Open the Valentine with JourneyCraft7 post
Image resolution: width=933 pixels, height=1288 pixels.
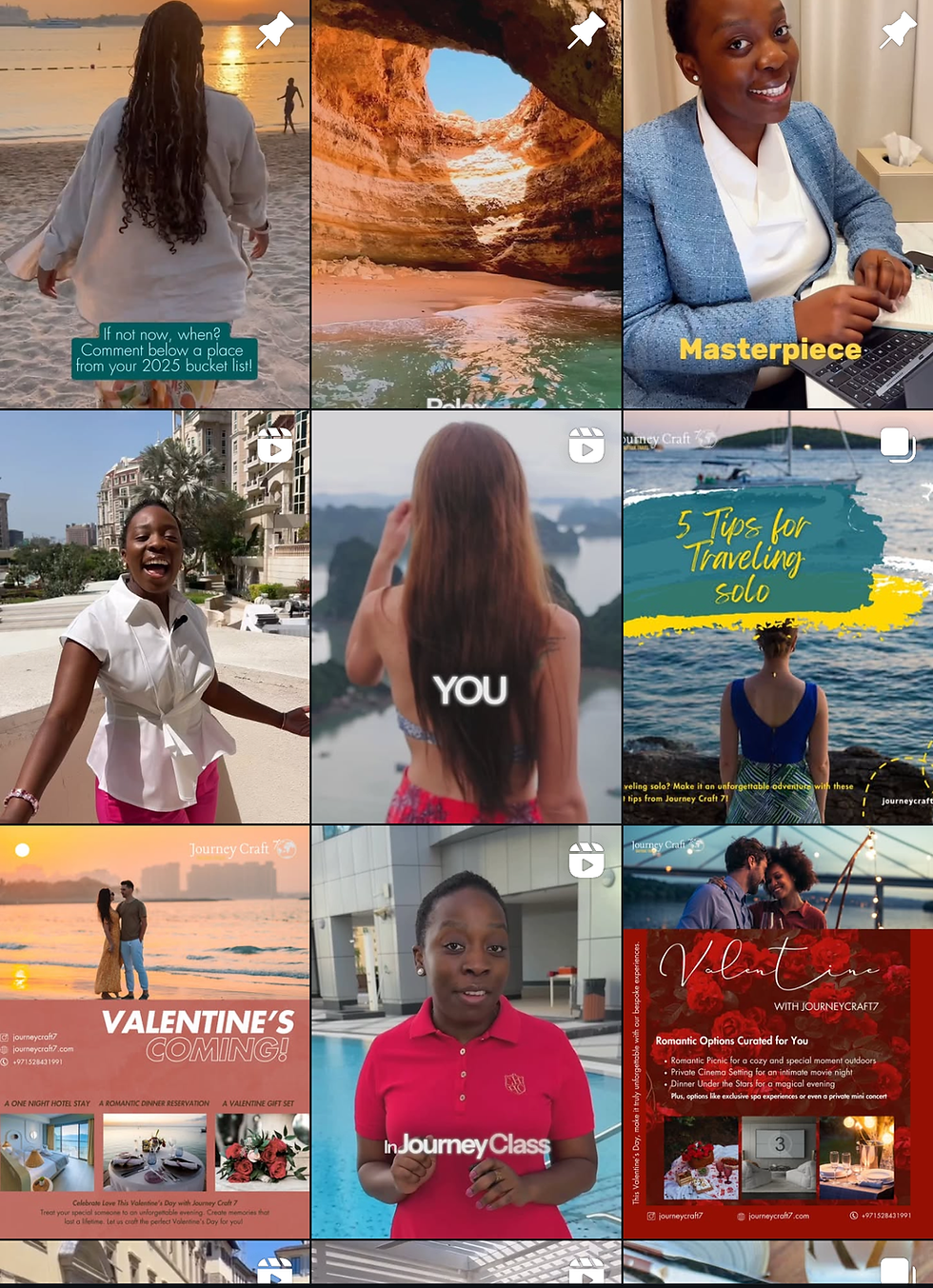click(x=778, y=1032)
